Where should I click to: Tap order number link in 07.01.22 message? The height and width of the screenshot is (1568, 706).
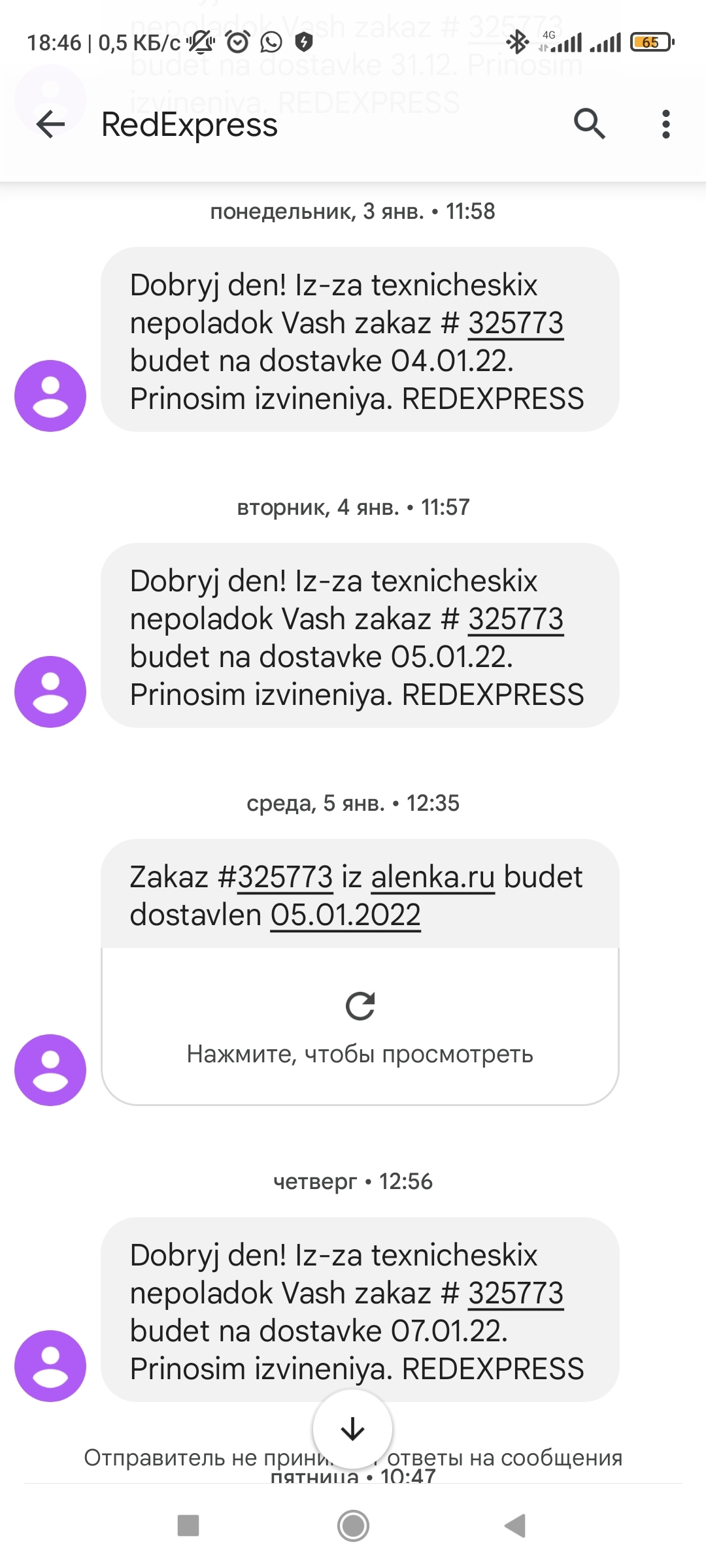coord(516,1294)
